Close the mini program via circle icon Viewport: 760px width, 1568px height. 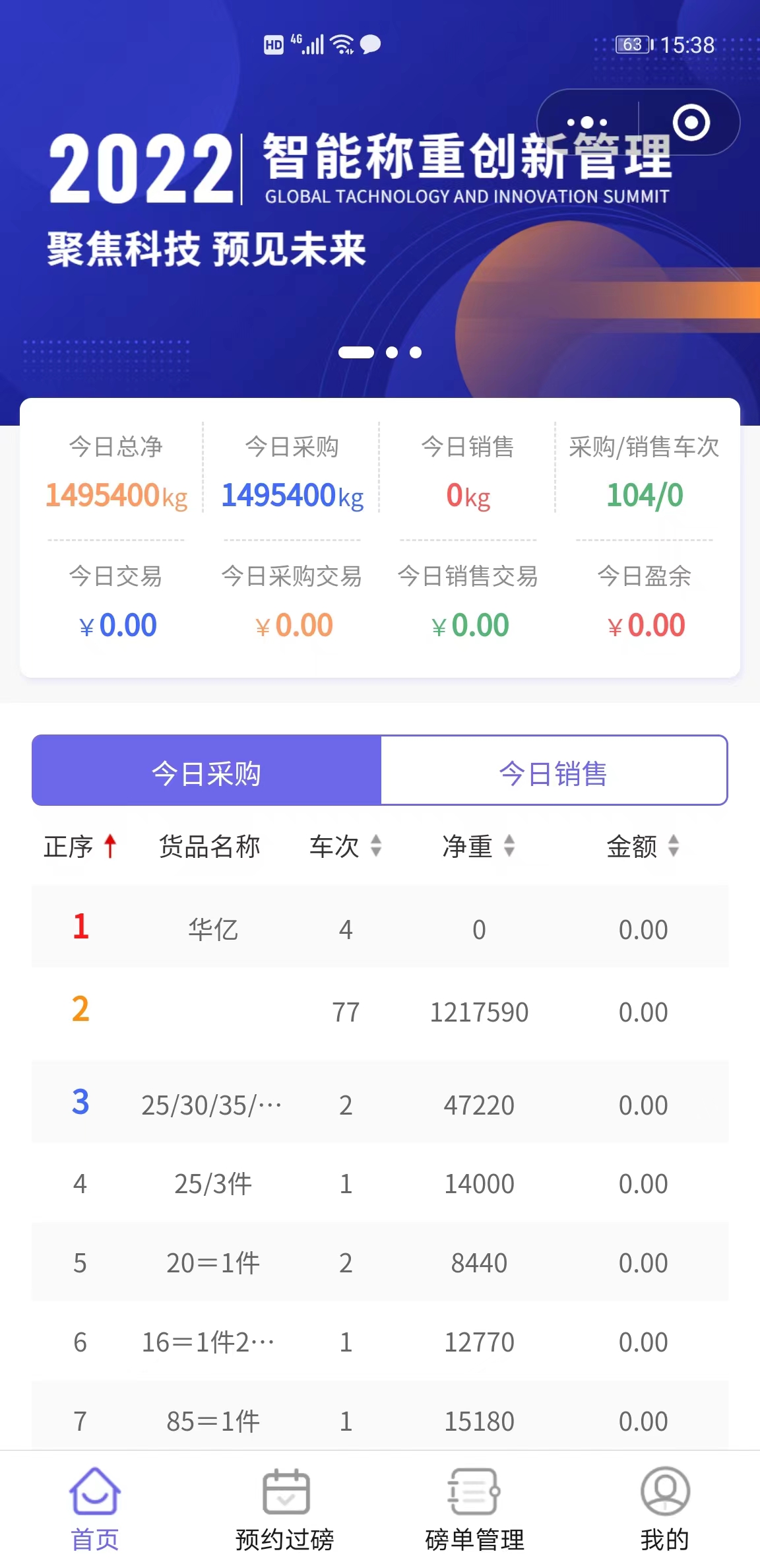tap(691, 123)
